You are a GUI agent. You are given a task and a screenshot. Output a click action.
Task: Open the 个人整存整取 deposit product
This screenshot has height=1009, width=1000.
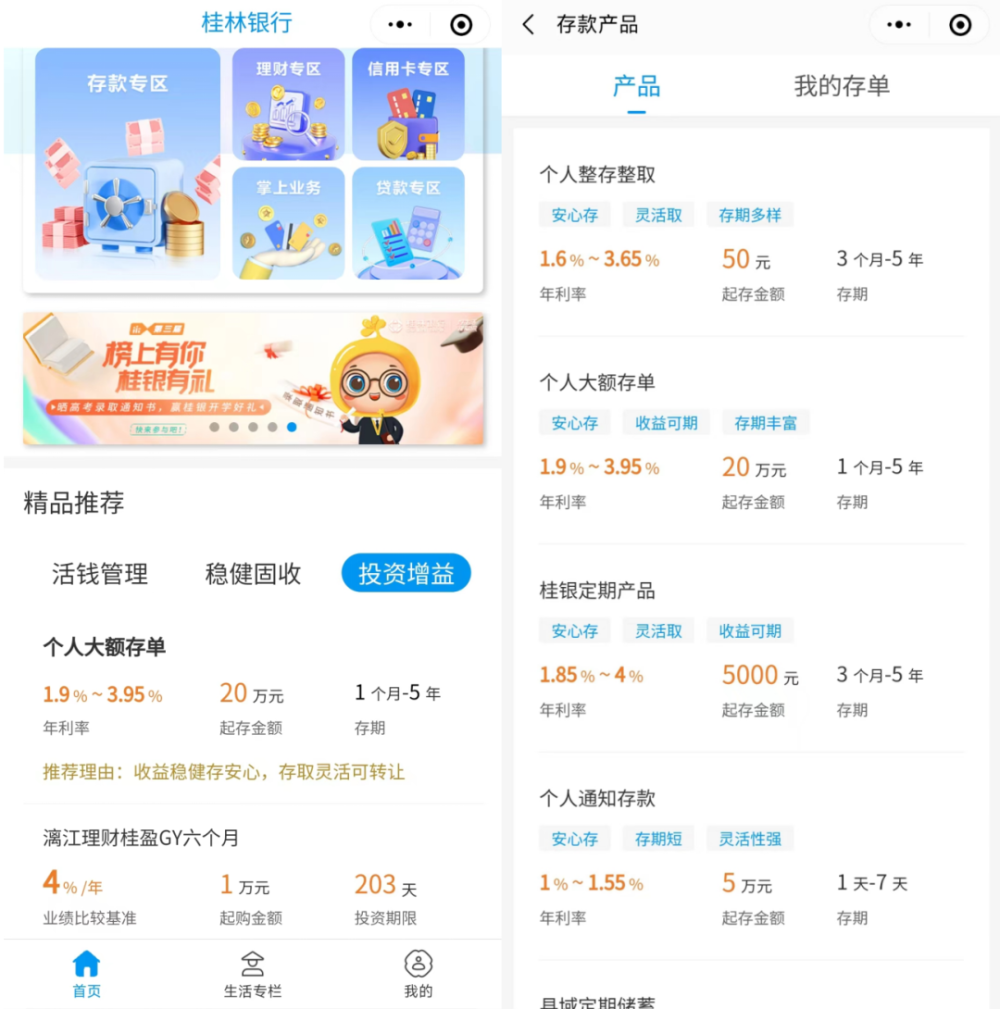coord(598,174)
